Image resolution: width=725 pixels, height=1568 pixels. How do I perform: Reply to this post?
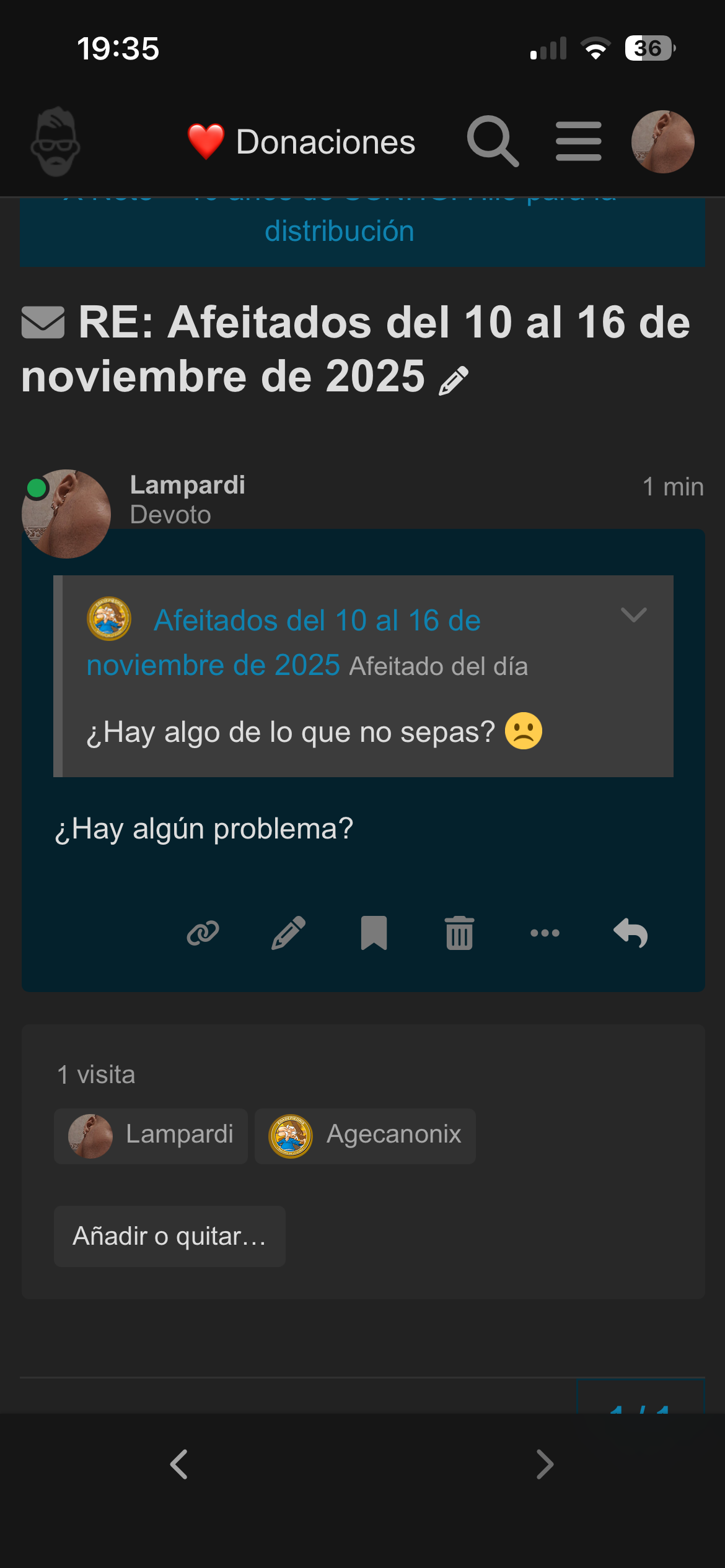630,933
